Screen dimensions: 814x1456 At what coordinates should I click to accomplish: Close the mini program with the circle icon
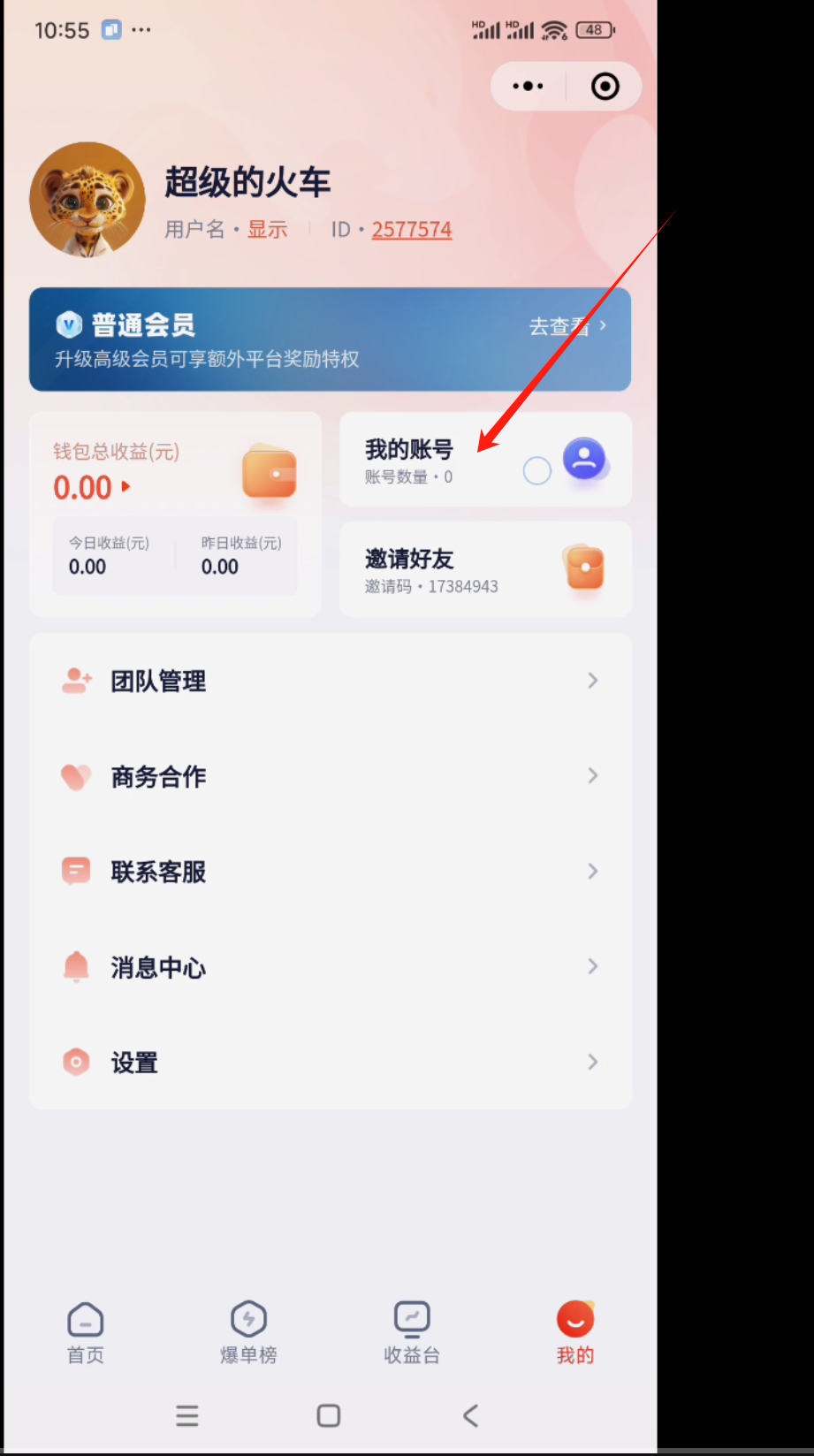[x=605, y=87]
